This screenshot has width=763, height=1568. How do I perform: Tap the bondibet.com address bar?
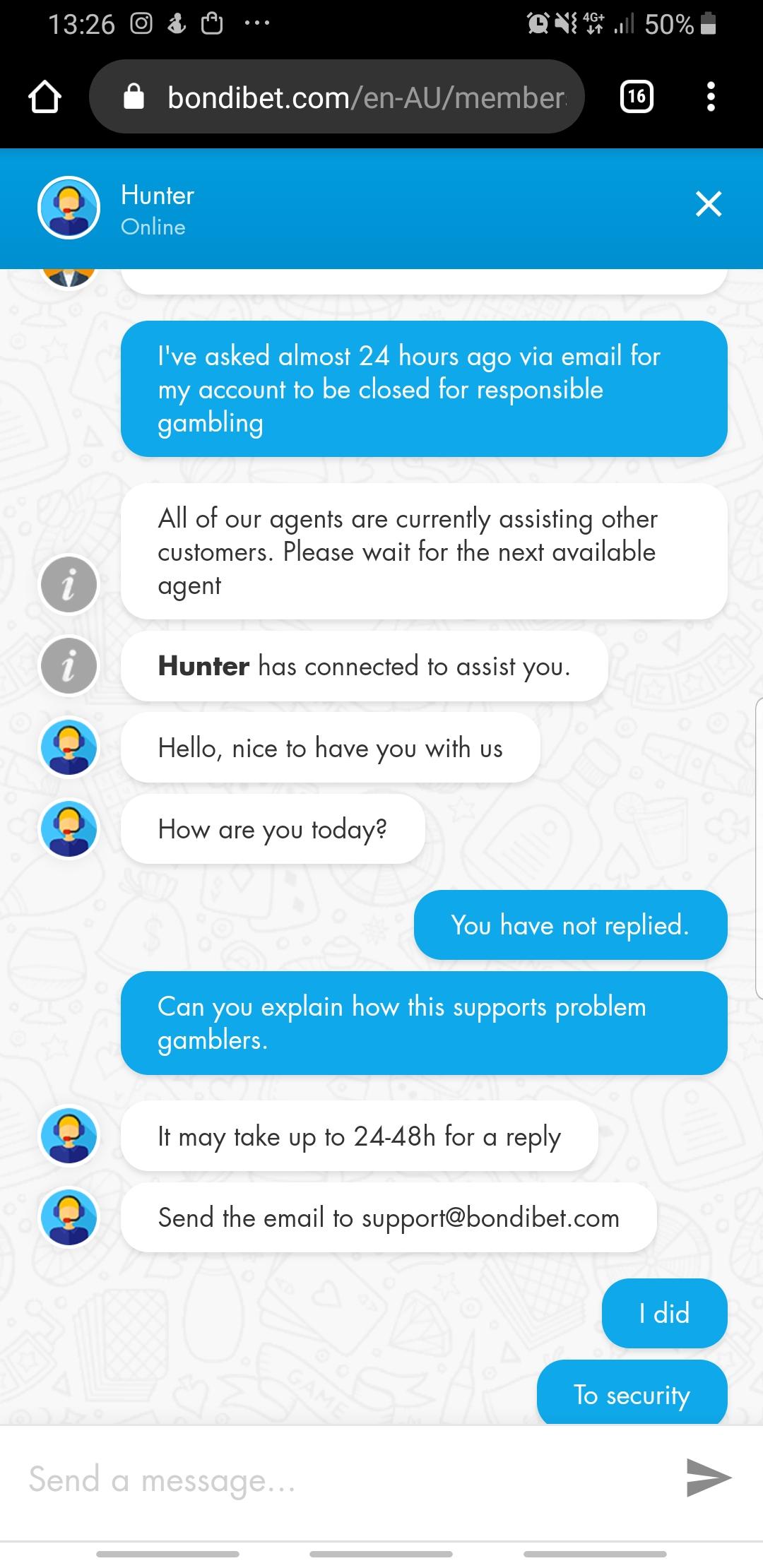click(336, 97)
